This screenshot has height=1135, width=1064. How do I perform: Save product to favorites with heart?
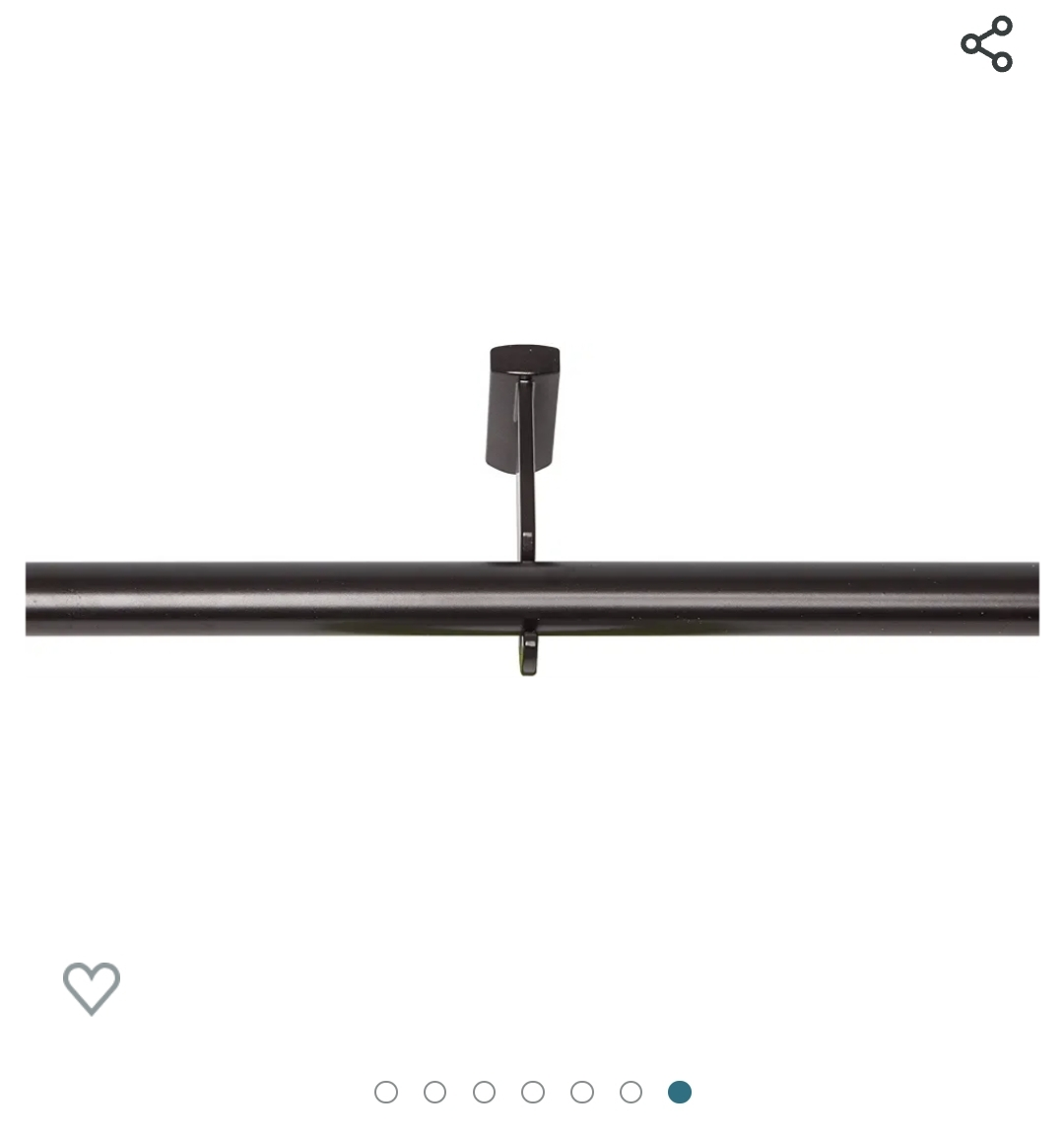click(92, 987)
